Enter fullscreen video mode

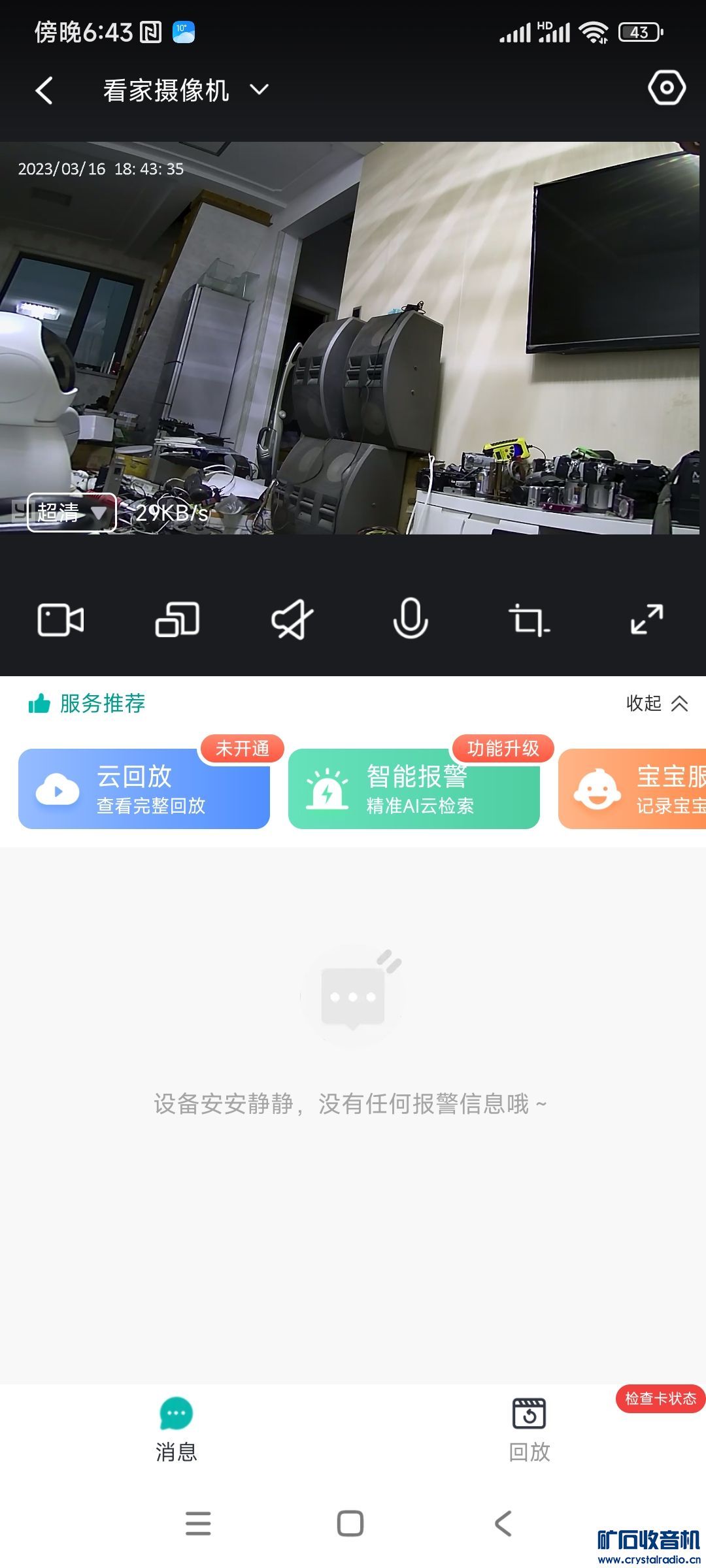647,619
